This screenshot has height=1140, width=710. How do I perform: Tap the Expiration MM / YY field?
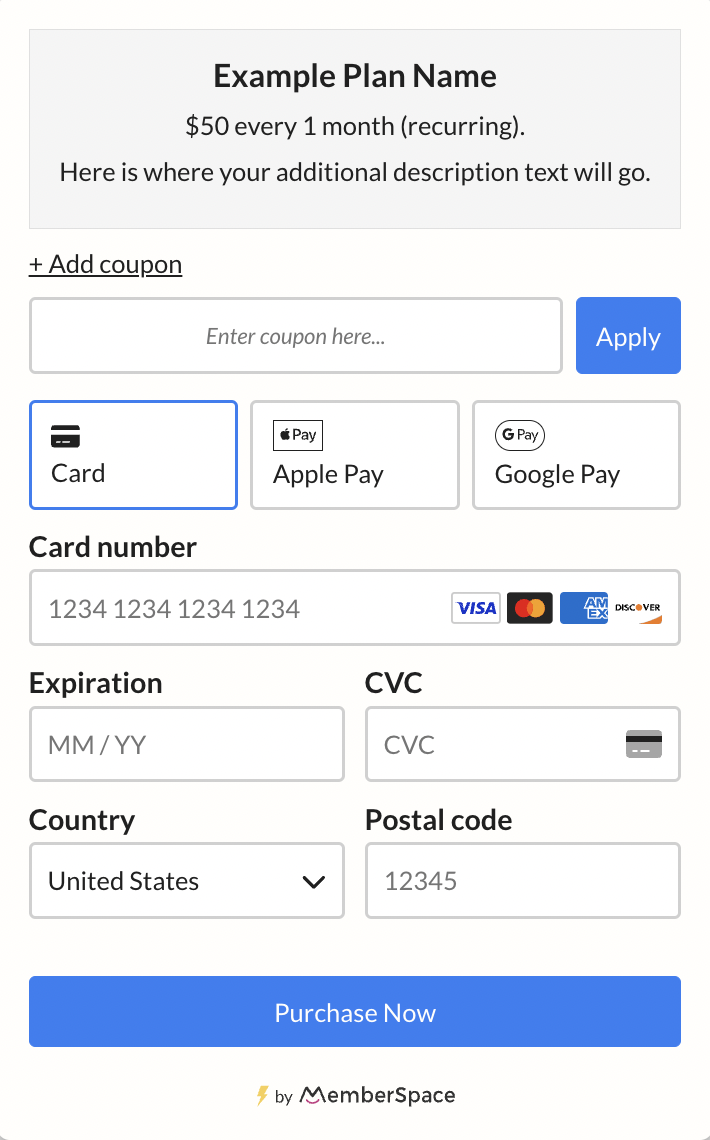pyautogui.click(x=186, y=744)
